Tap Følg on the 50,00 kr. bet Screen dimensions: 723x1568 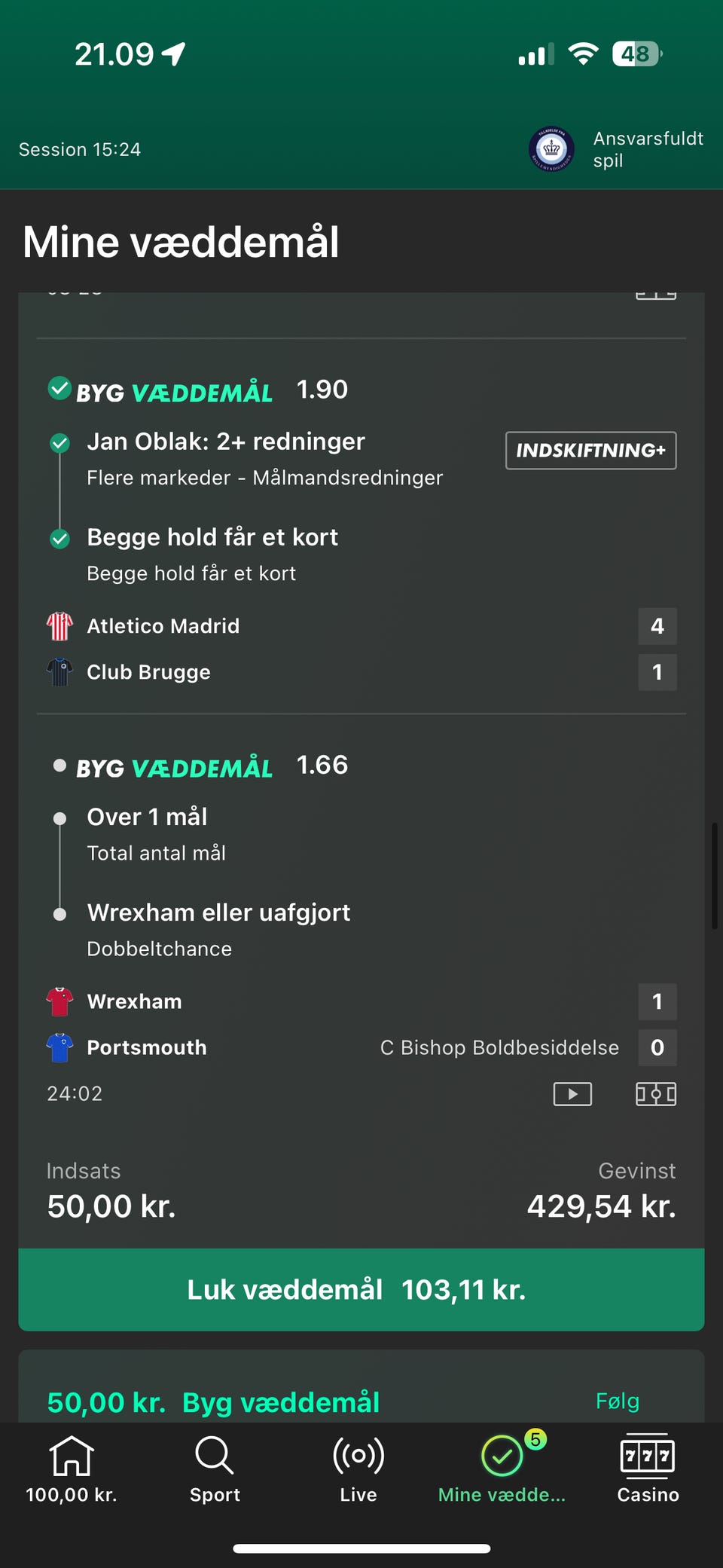point(618,1401)
